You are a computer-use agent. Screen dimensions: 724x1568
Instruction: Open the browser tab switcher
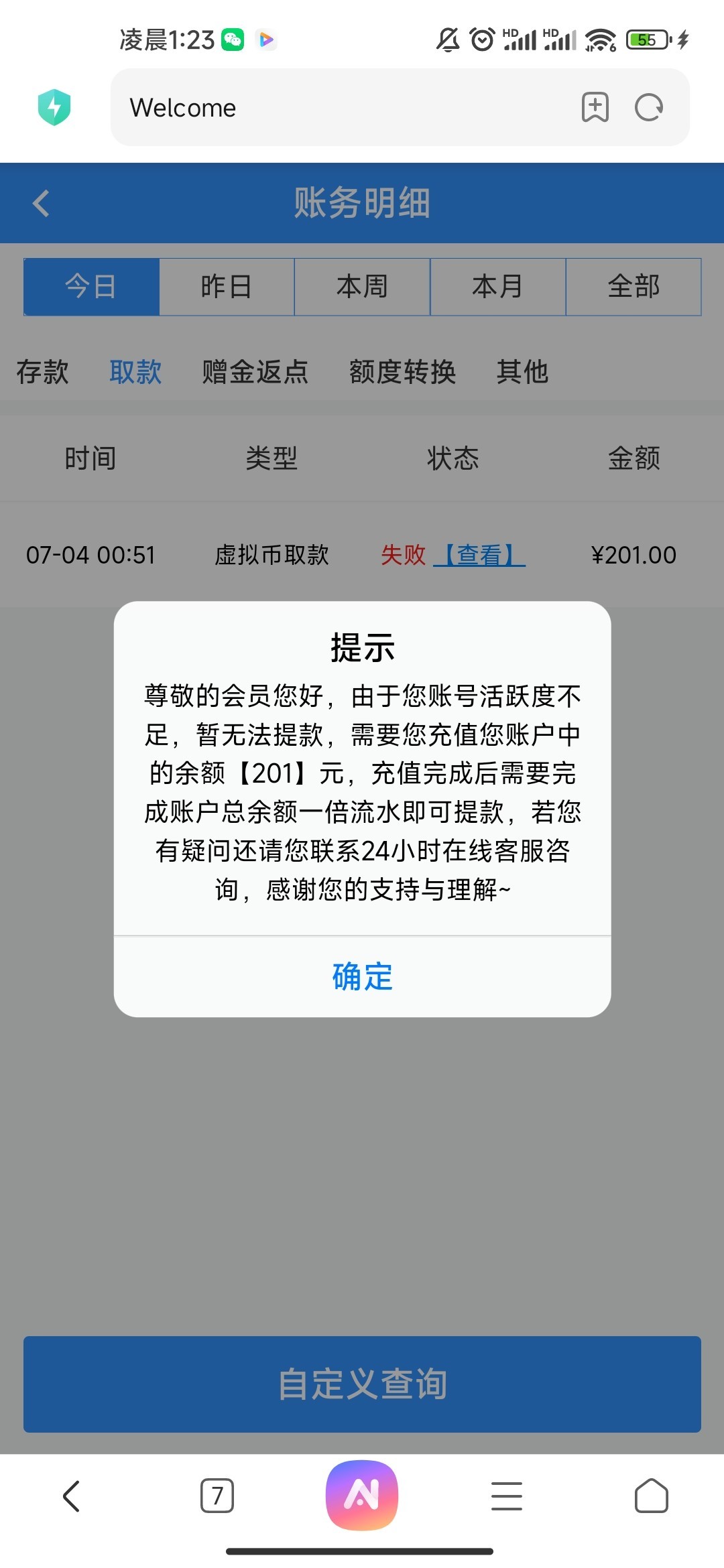tap(217, 1496)
